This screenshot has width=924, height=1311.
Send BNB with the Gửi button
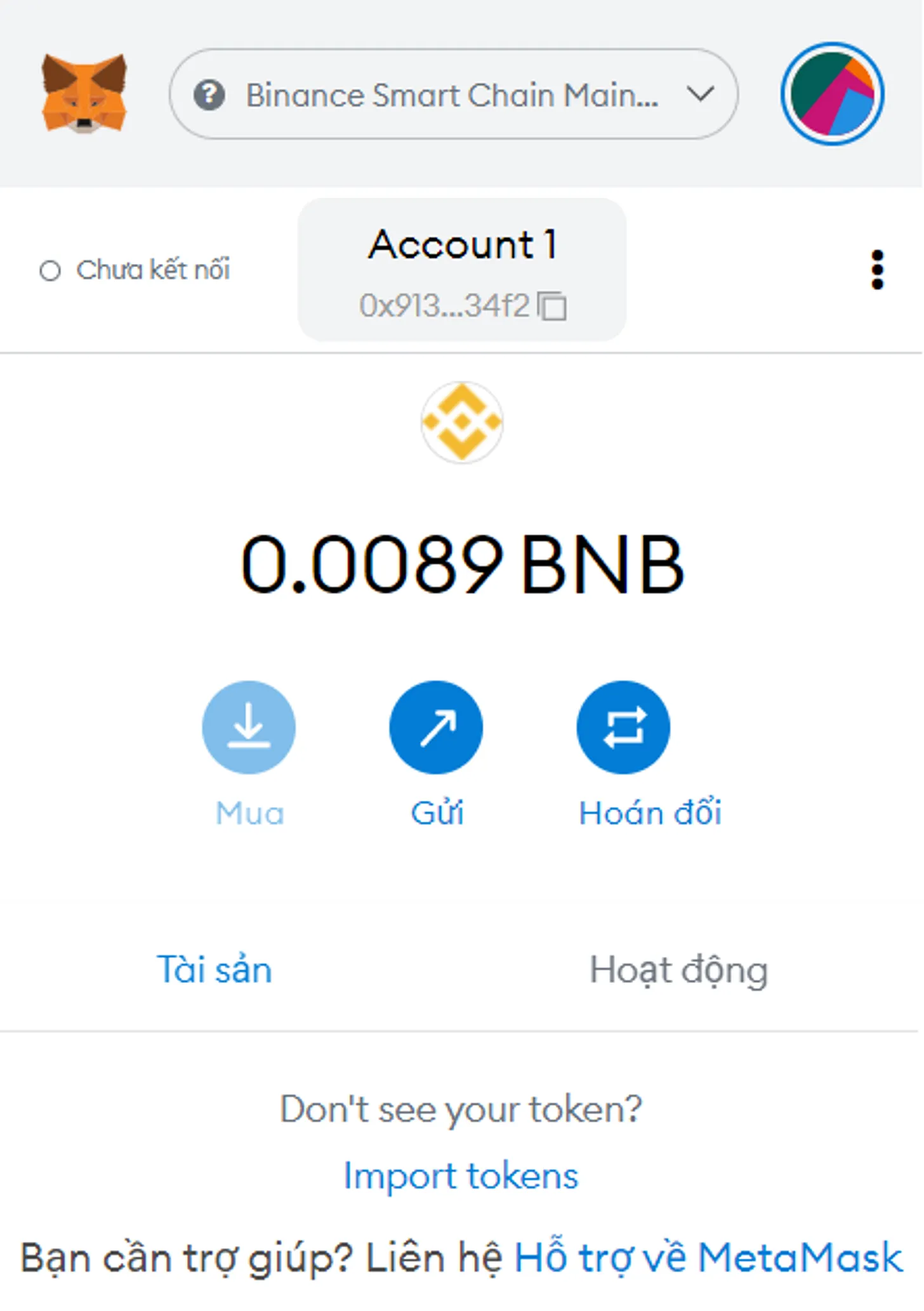click(436, 727)
